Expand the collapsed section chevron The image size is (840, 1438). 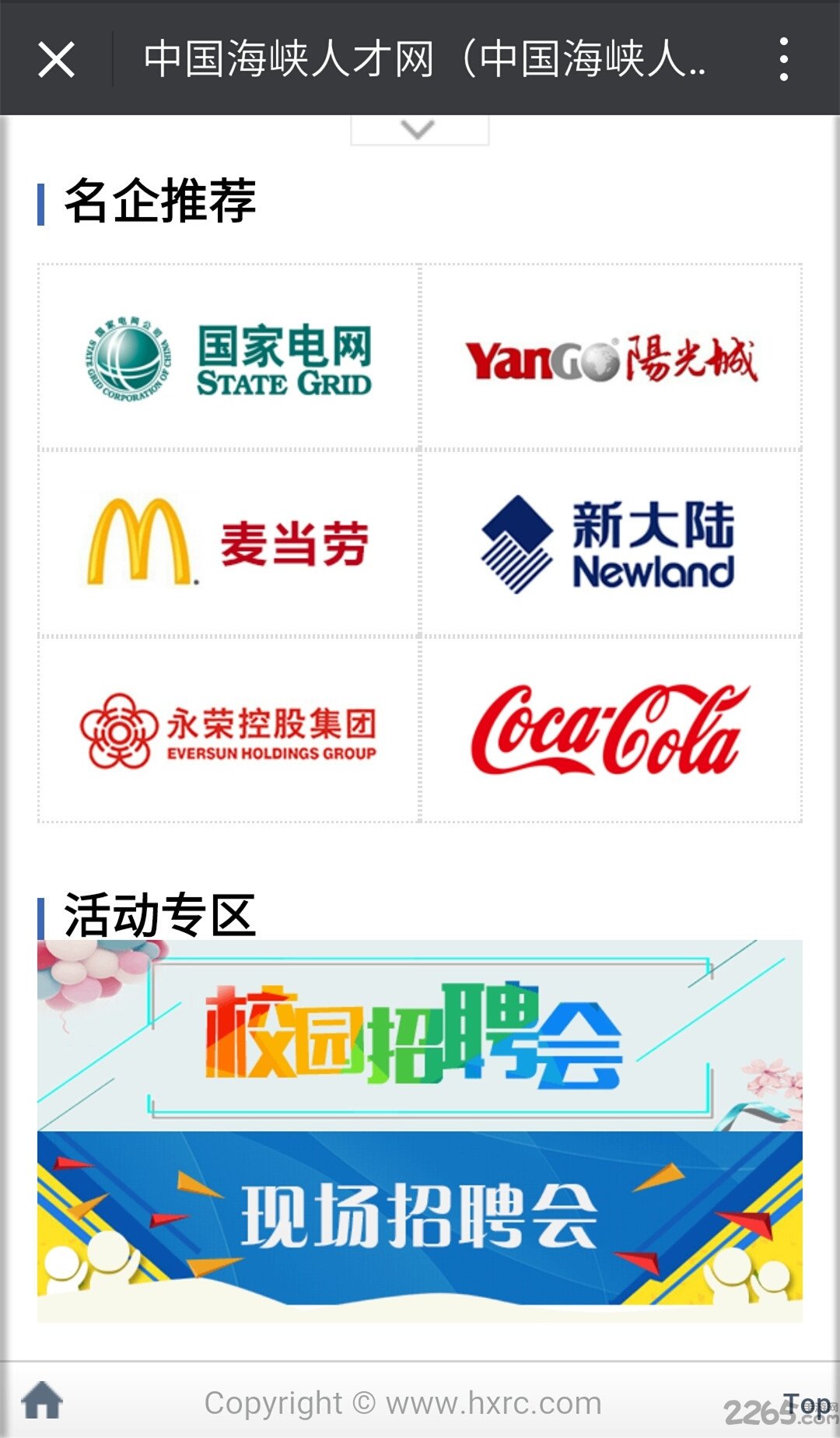pos(419,129)
